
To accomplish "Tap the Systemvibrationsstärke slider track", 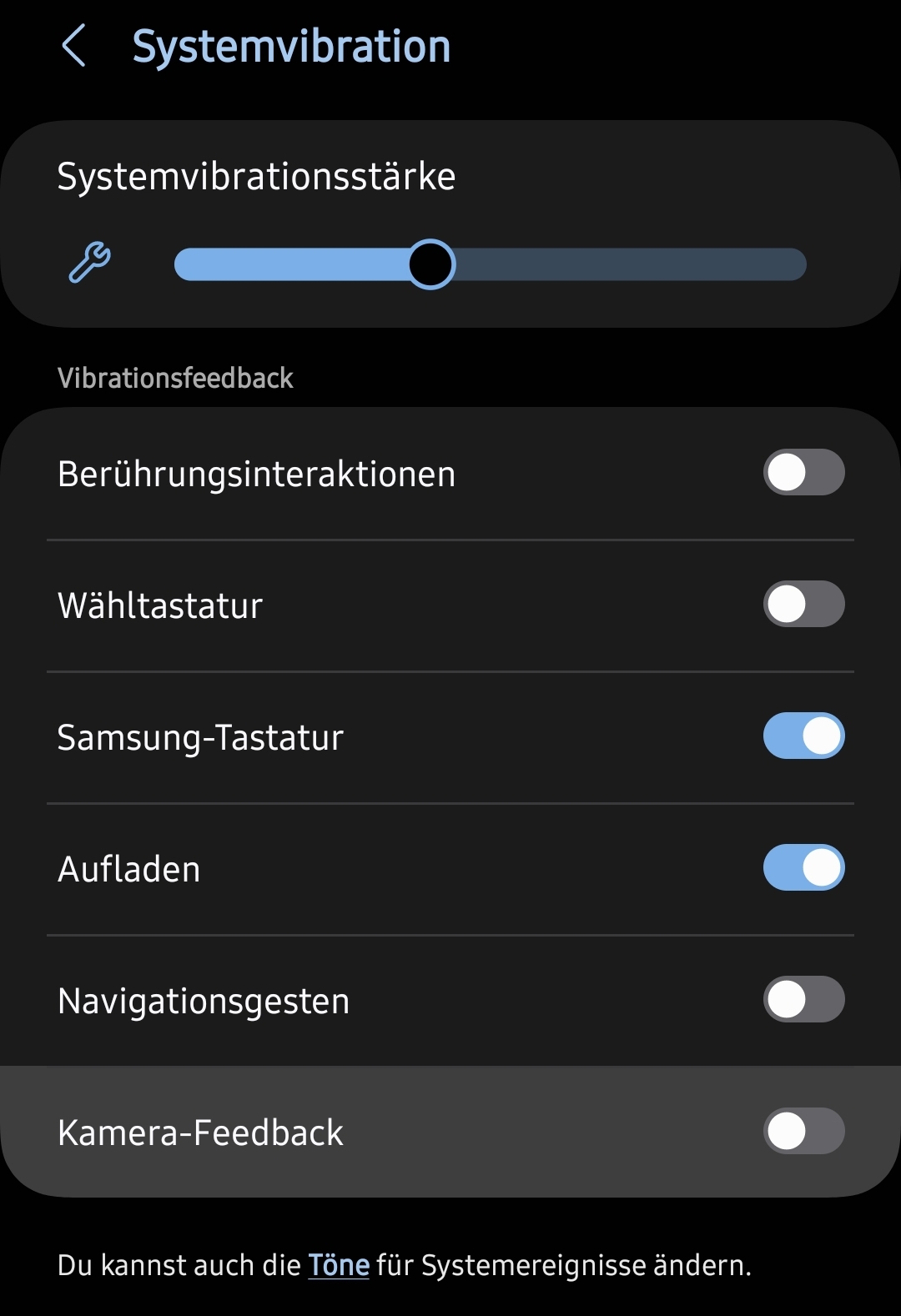I will (491, 264).
